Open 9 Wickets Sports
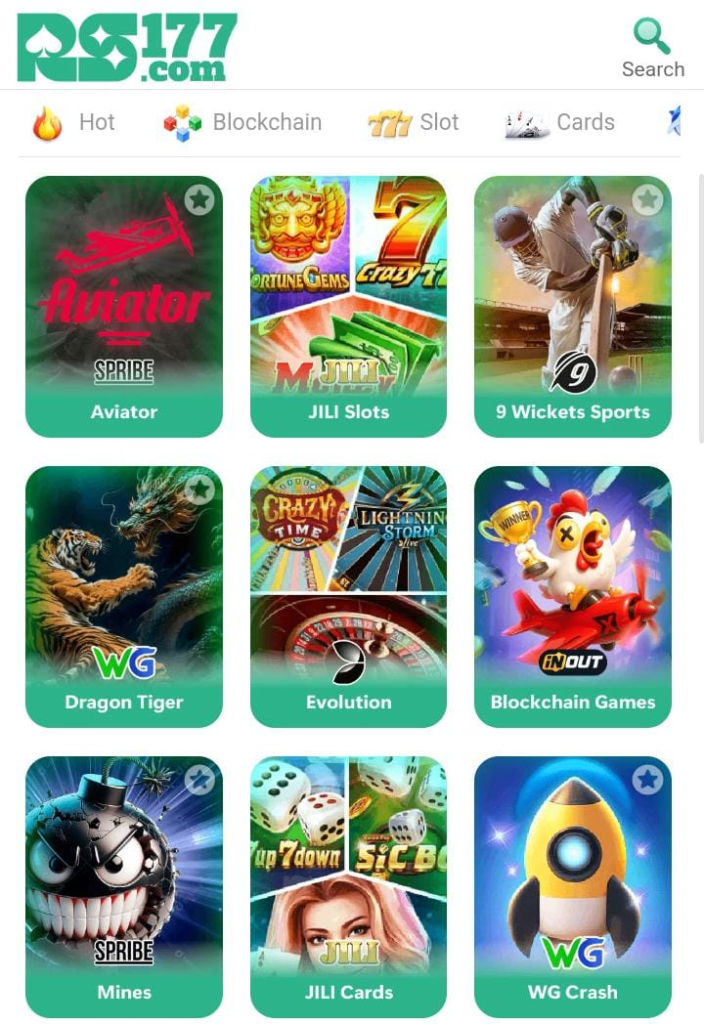The image size is (704, 1024). pos(572,300)
